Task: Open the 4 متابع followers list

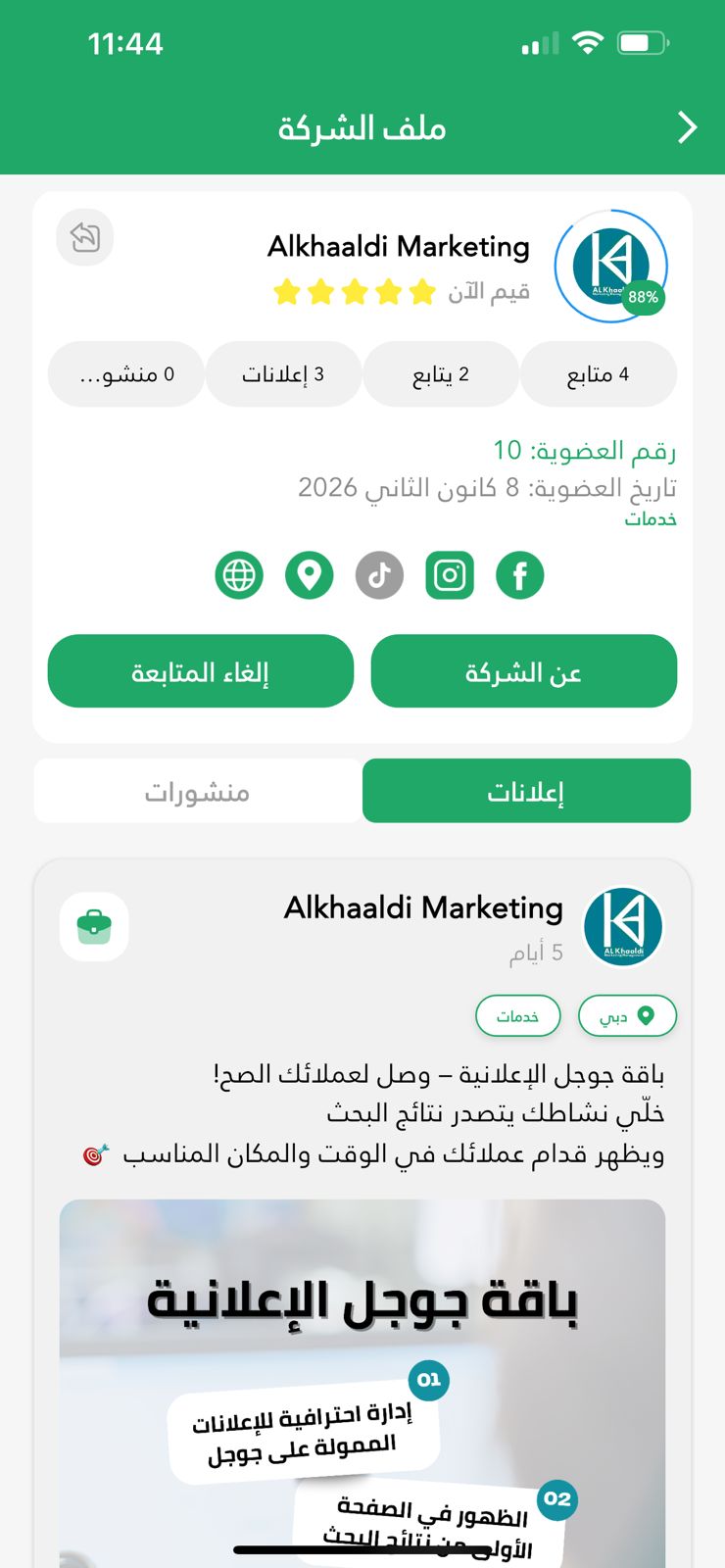Action: click(x=598, y=374)
